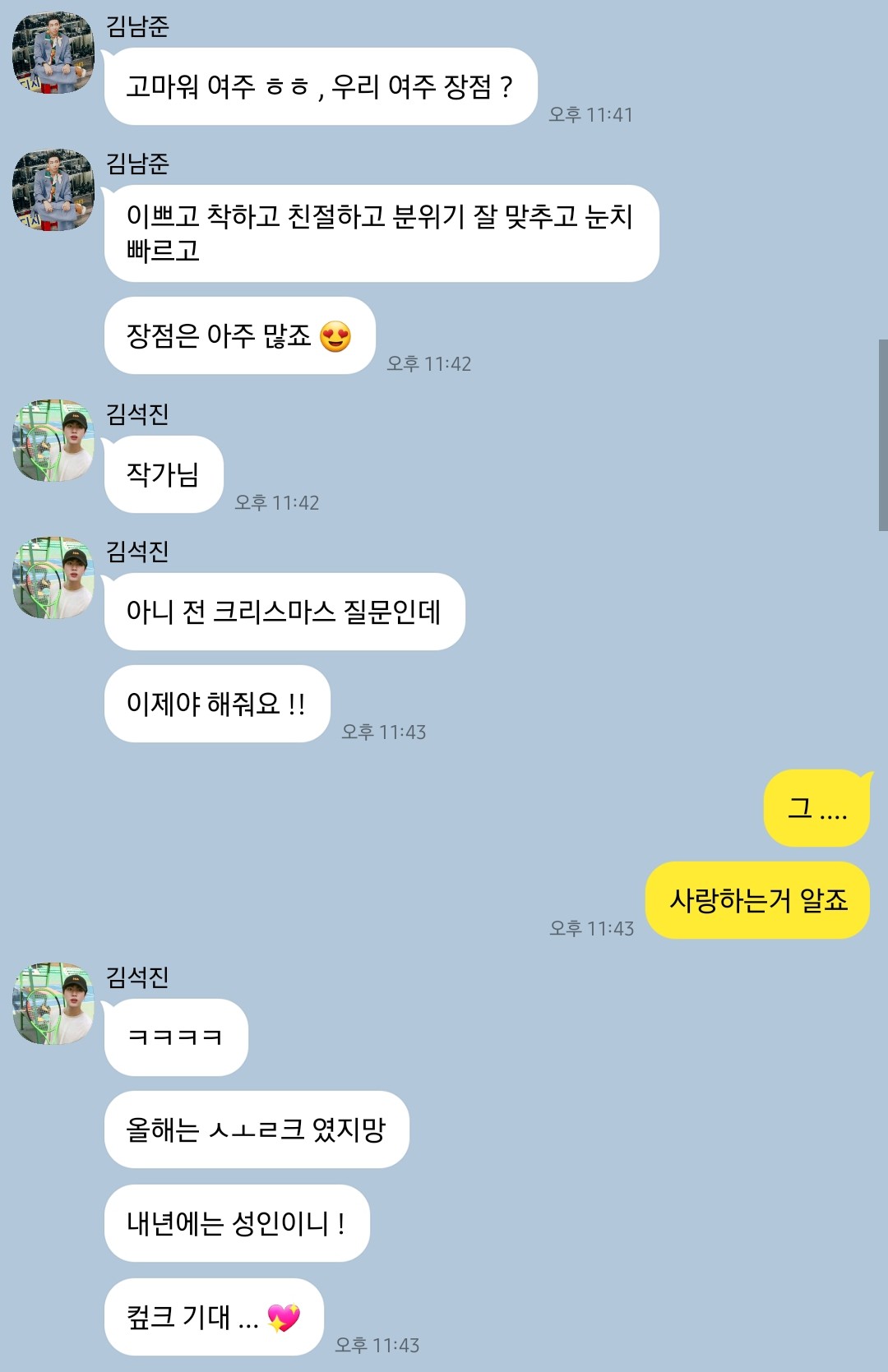
Task: Open 김남준's profile picture beside '고마워 여주' message
Action: [x=53, y=53]
